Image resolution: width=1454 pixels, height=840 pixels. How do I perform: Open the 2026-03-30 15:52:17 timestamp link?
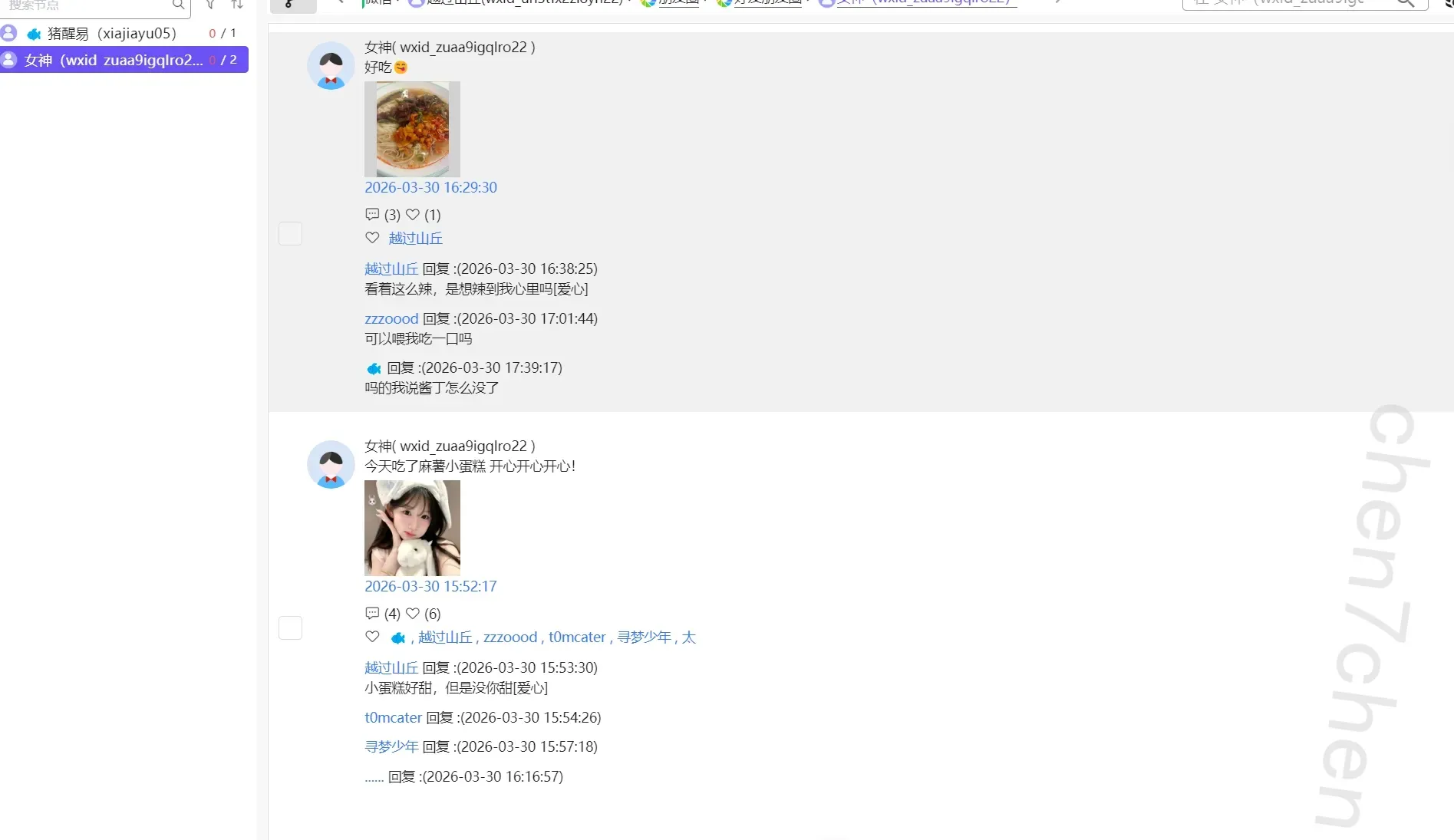tap(430, 586)
